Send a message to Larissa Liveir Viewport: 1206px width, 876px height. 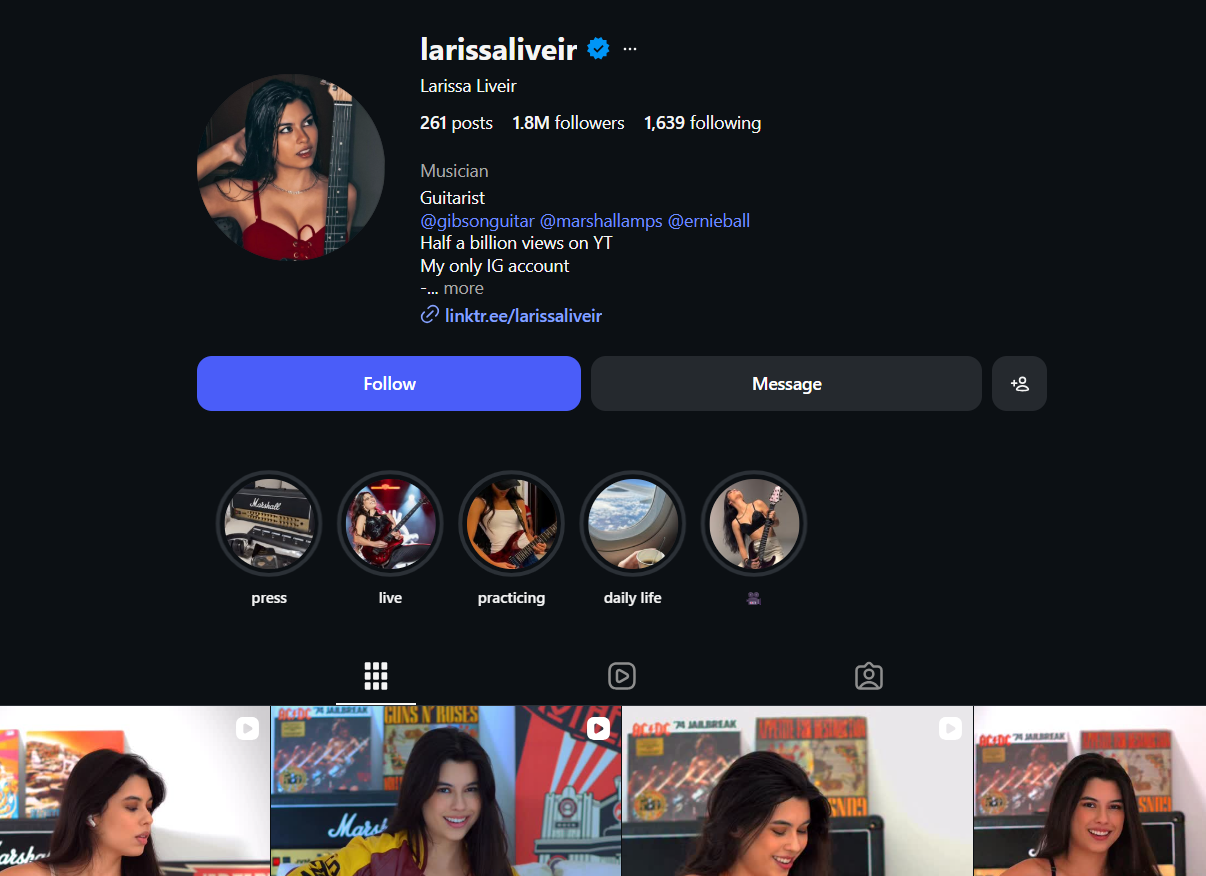tap(786, 384)
